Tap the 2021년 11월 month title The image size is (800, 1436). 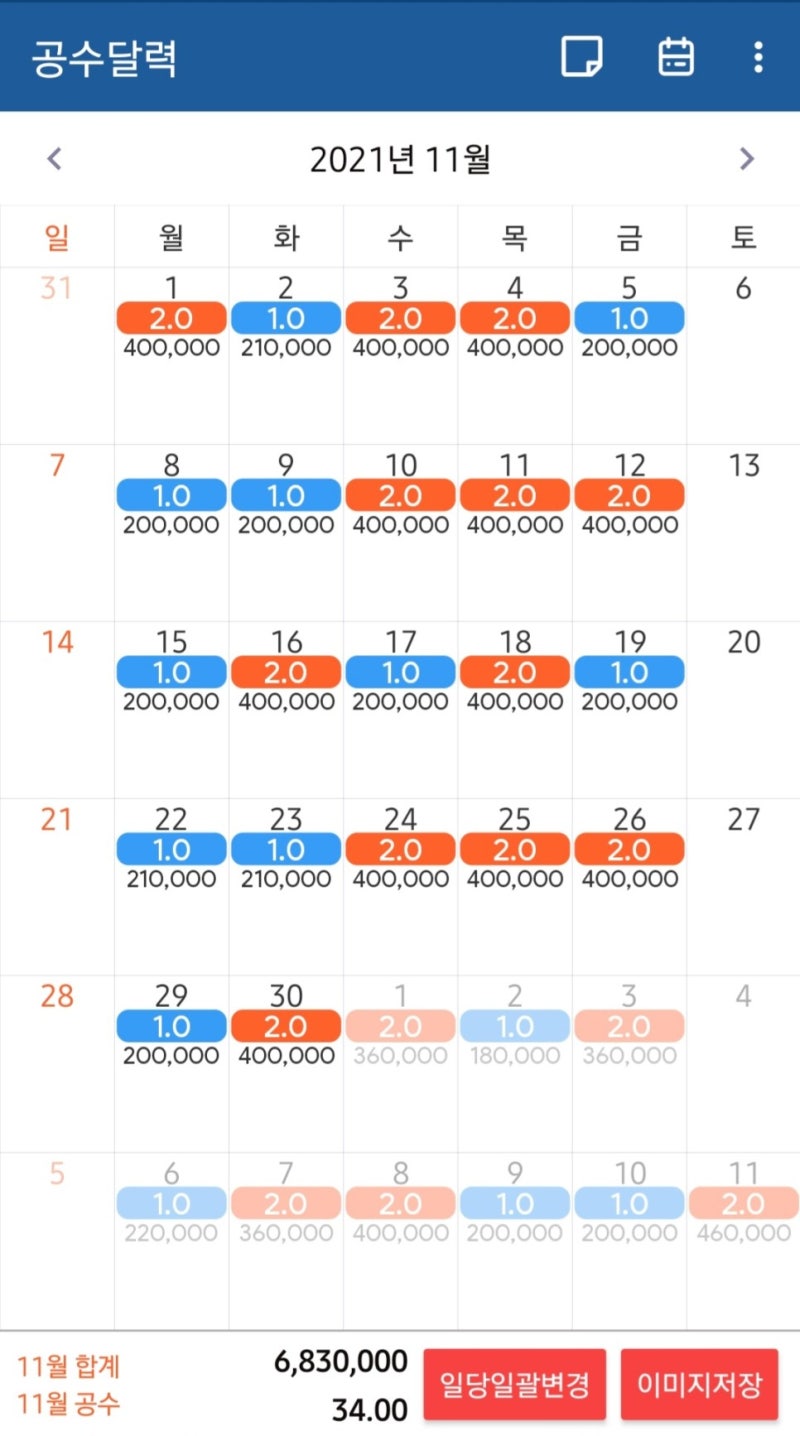point(400,159)
